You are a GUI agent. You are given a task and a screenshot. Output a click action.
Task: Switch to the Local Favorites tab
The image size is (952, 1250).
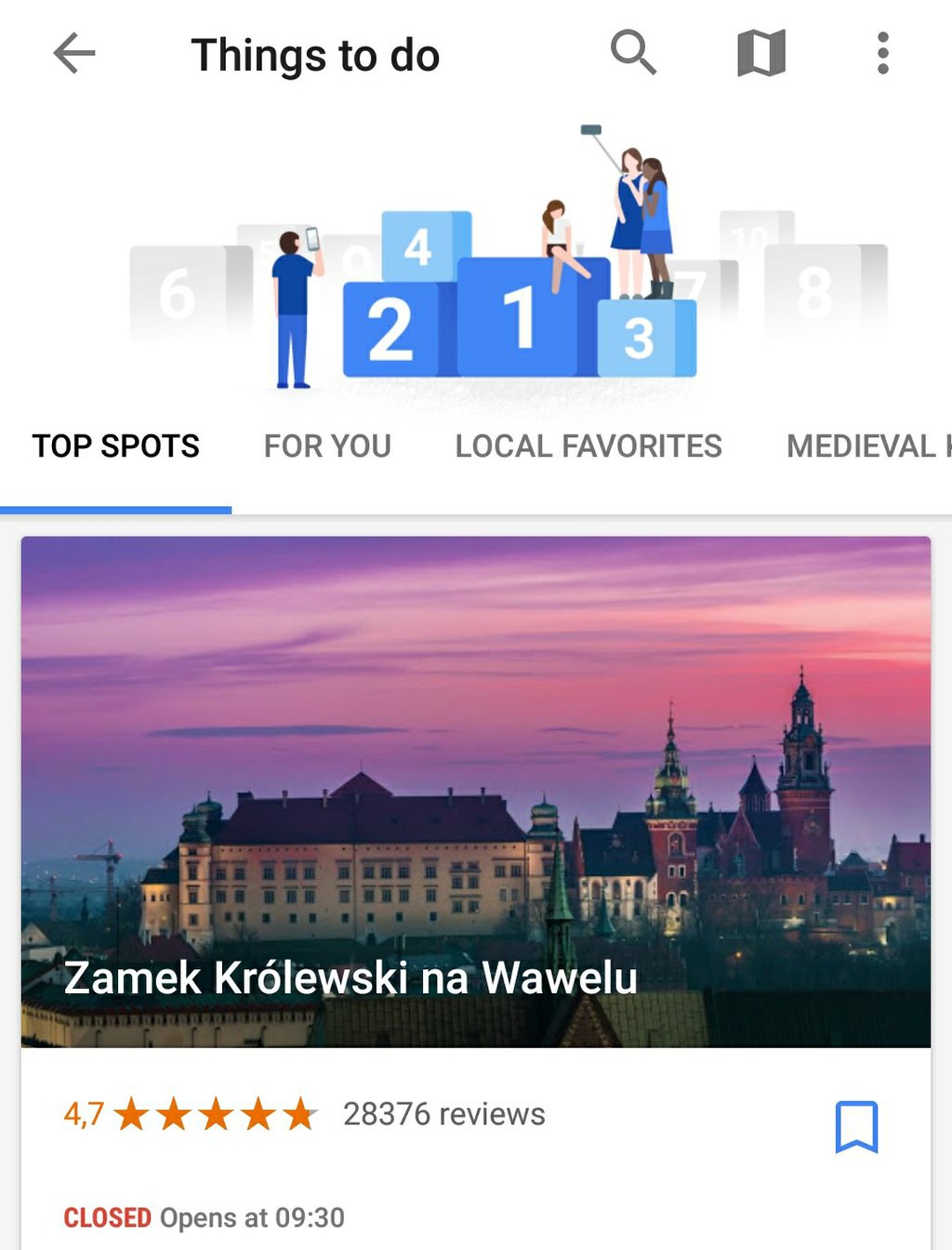[588, 446]
